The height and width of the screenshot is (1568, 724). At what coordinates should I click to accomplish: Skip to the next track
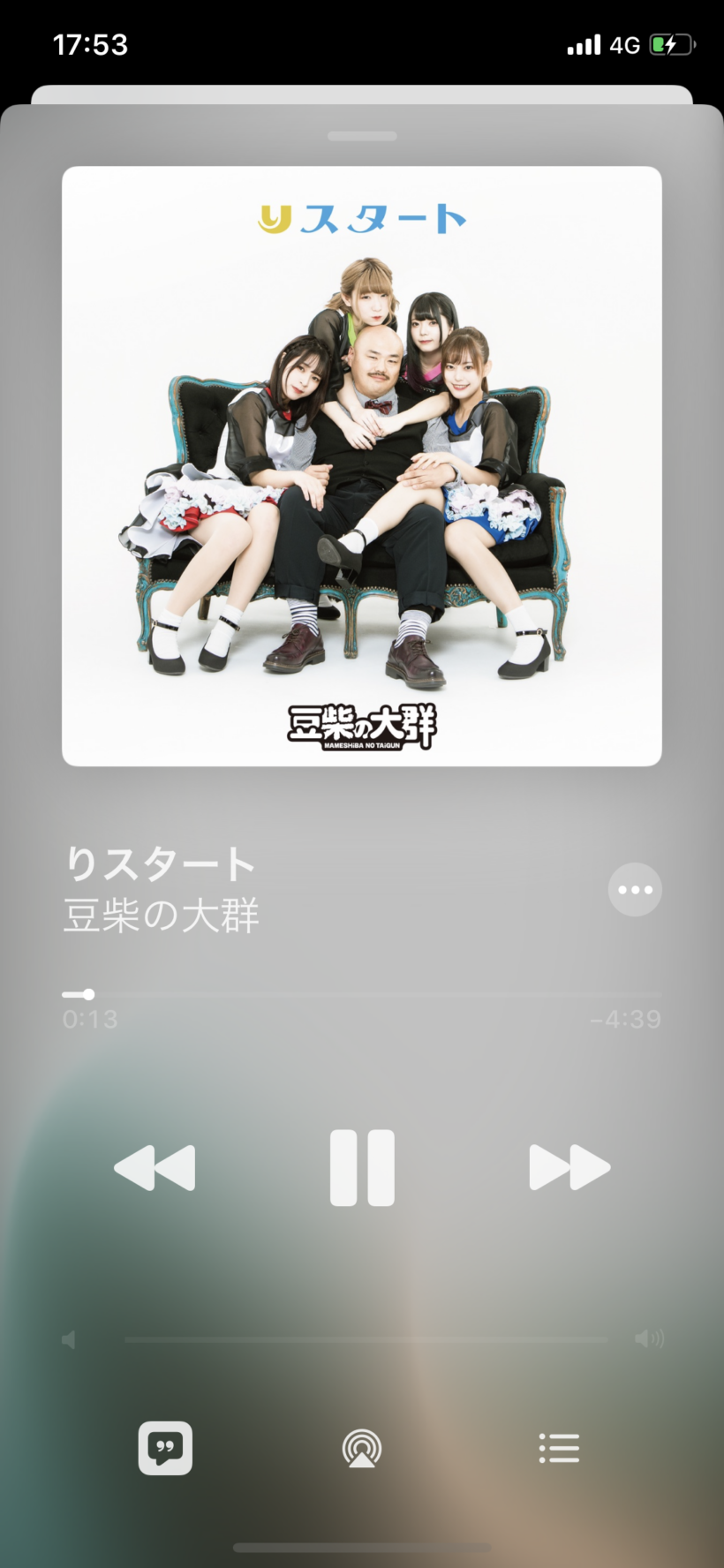point(569,1167)
